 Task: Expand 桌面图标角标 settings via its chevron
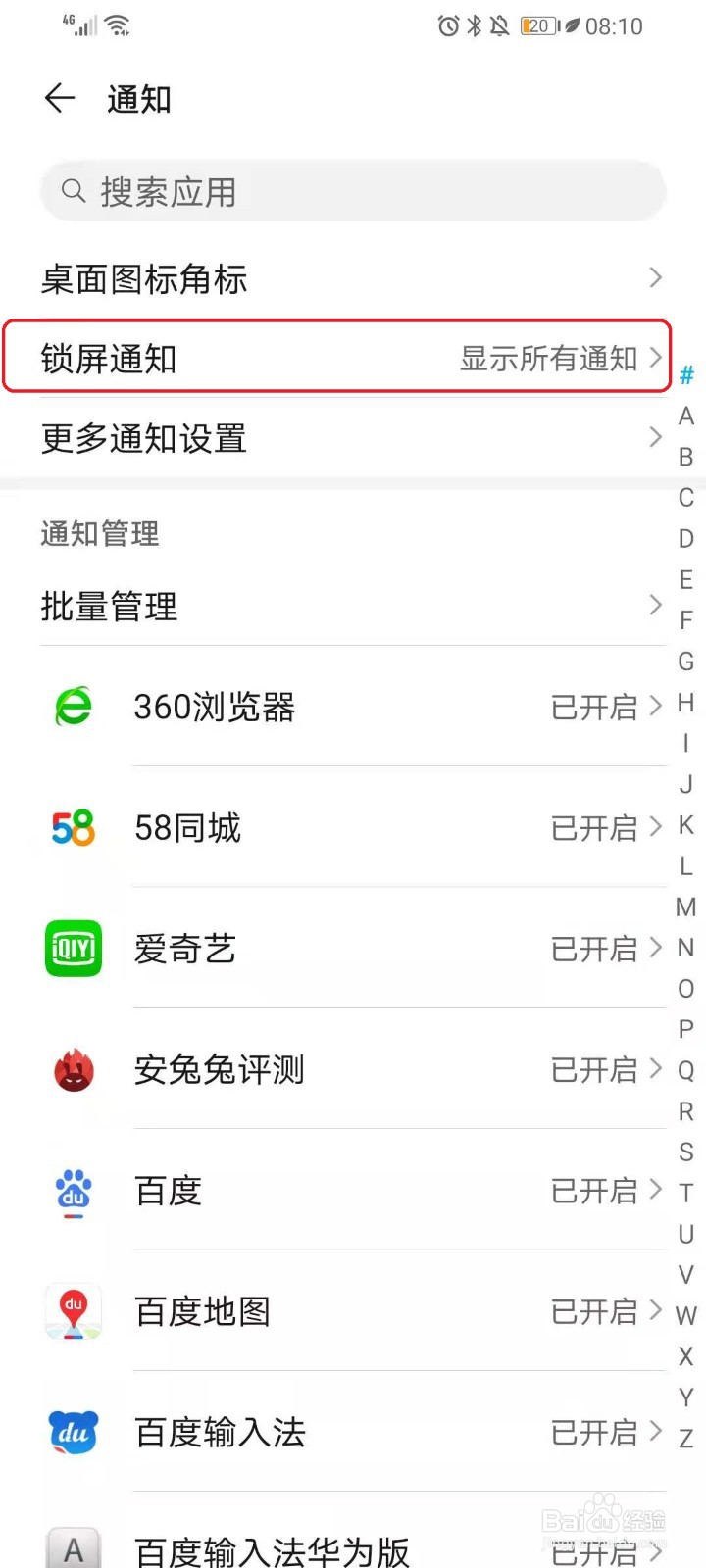click(x=655, y=278)
